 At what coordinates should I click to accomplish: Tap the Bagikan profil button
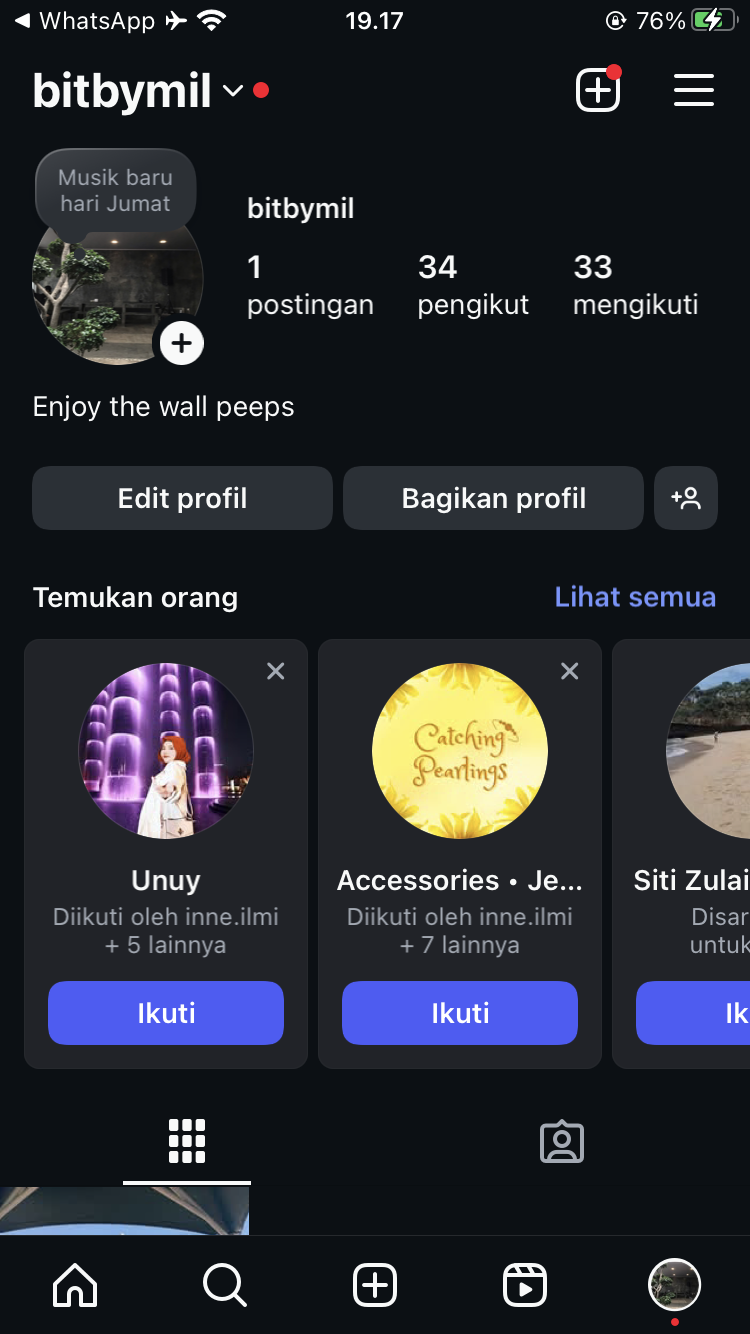[493, 498]
